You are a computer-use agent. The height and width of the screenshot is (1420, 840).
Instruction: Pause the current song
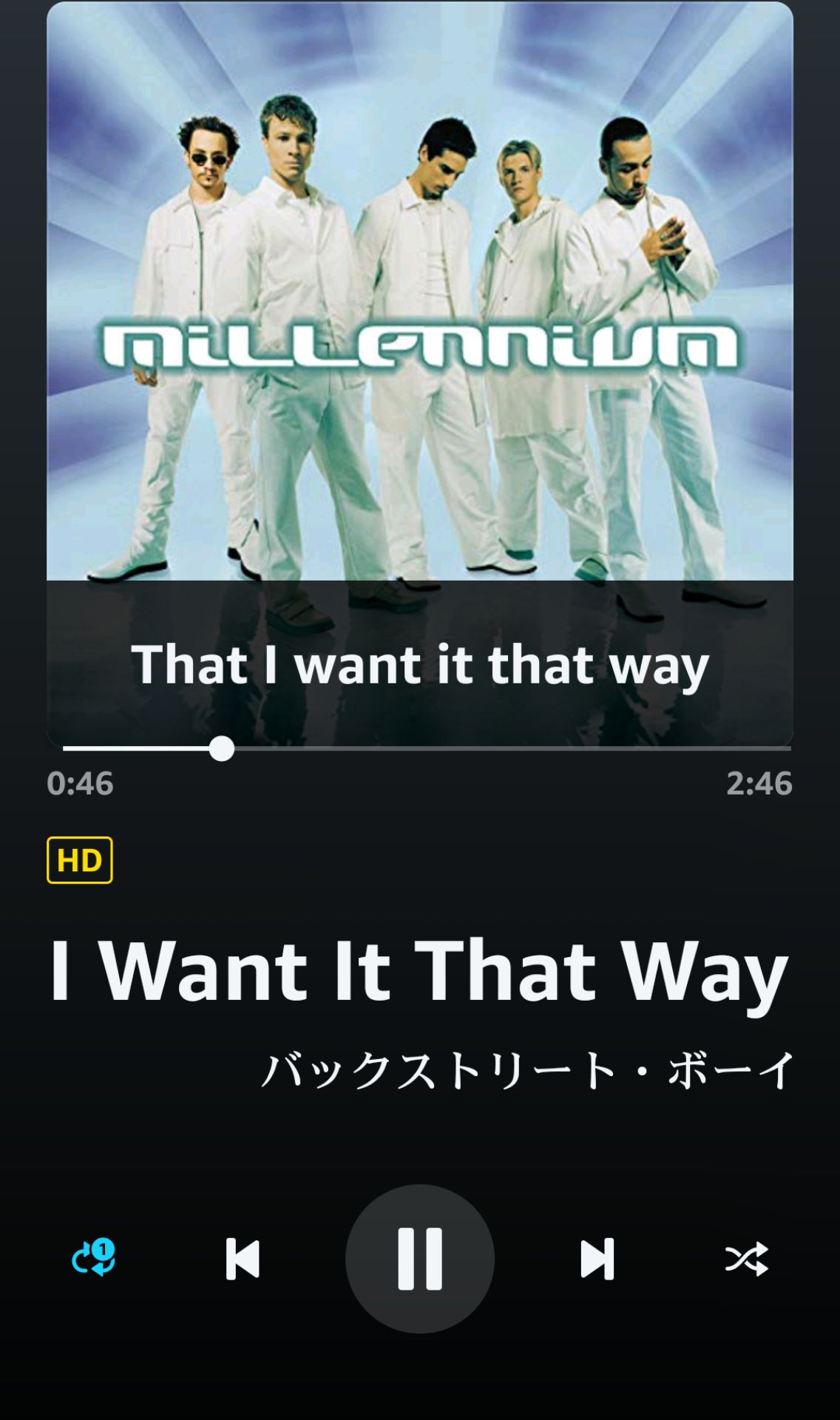point(419,1258)
